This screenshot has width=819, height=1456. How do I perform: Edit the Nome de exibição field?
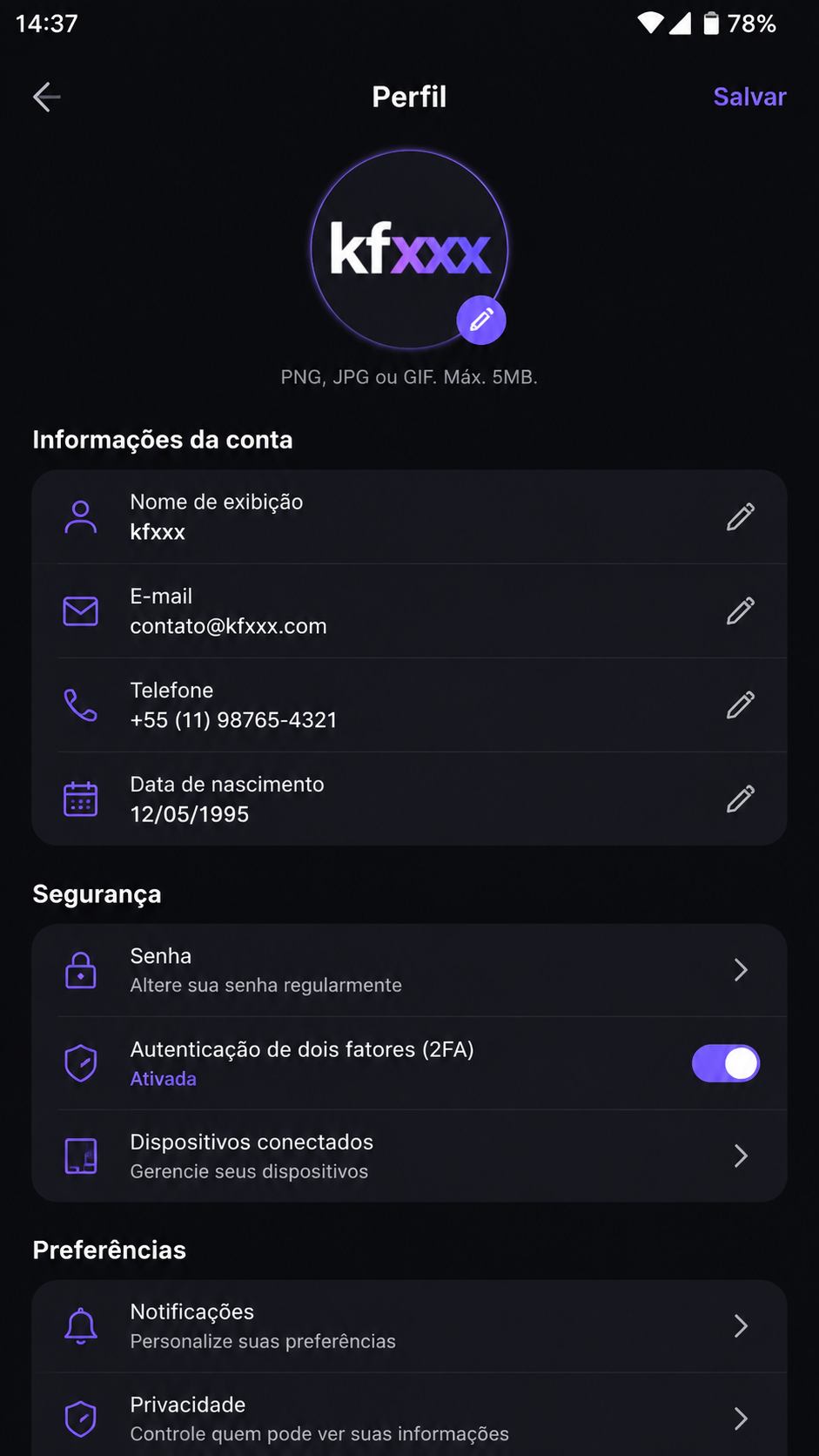click(740, 517)
